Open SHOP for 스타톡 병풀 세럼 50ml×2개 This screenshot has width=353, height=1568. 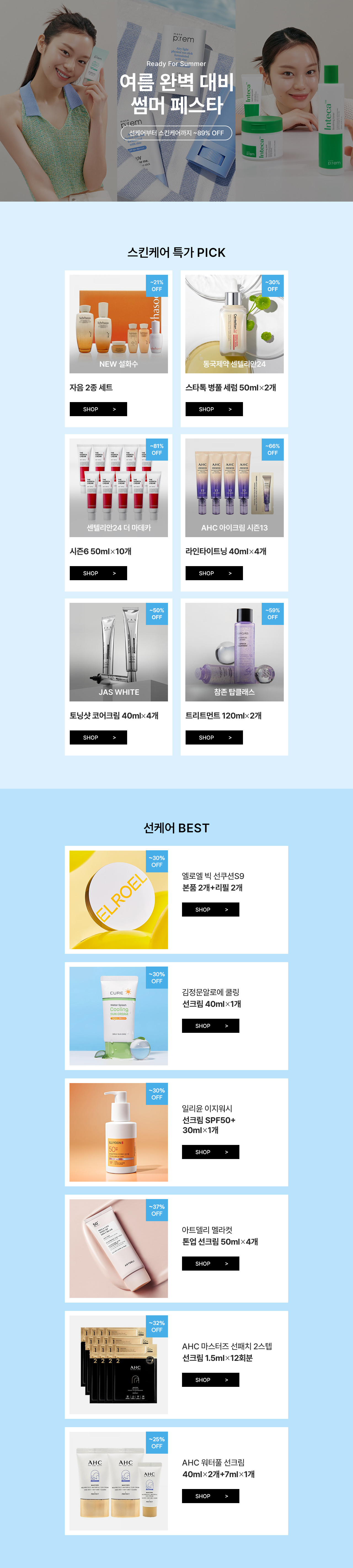pos(214,409)
